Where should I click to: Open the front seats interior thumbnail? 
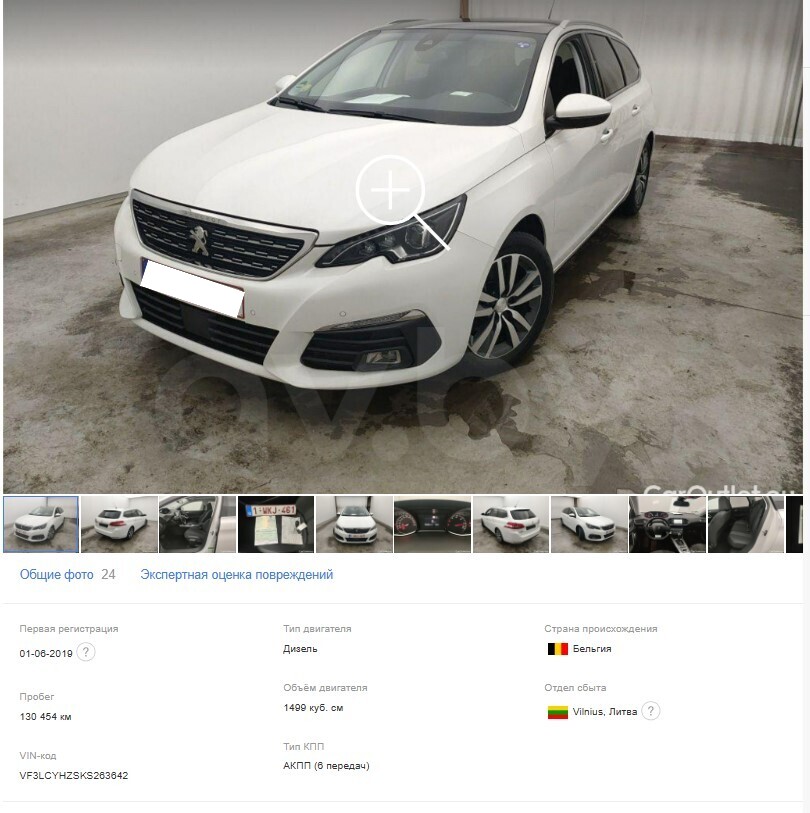tap(197, 524)
